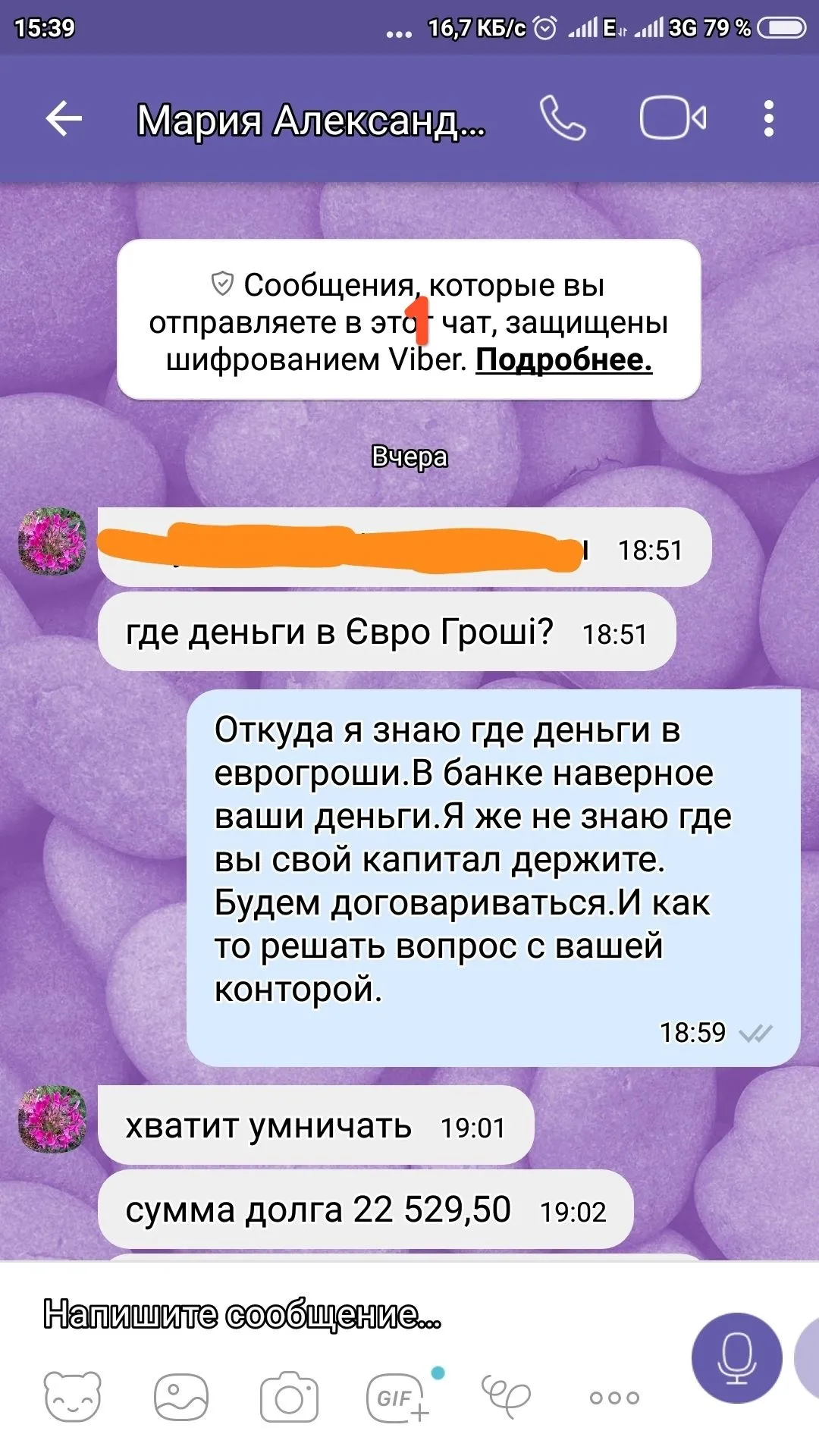Open the overflow menu
Image resolution: width=819 pixels, height=1456 pixels.
768,119
